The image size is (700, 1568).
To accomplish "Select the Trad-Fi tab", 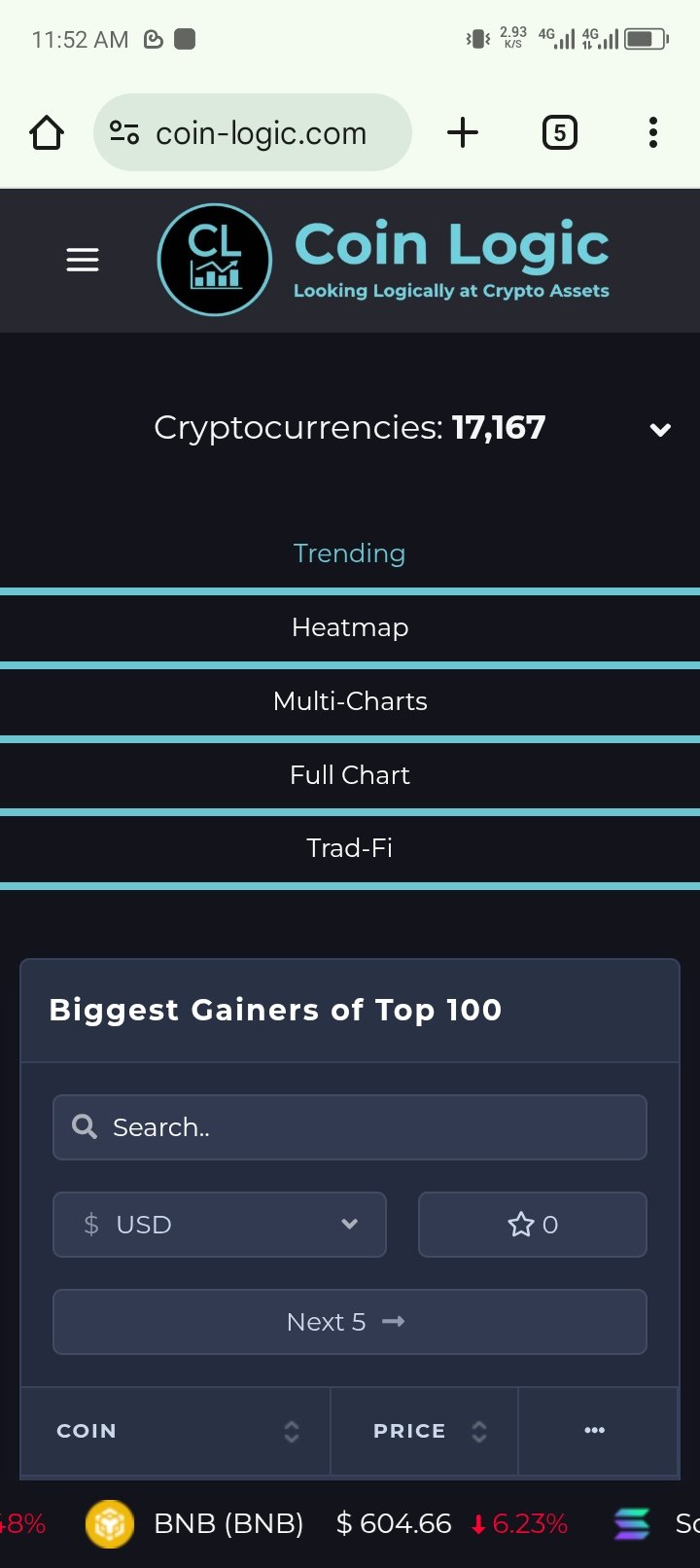I will point(350,848).
